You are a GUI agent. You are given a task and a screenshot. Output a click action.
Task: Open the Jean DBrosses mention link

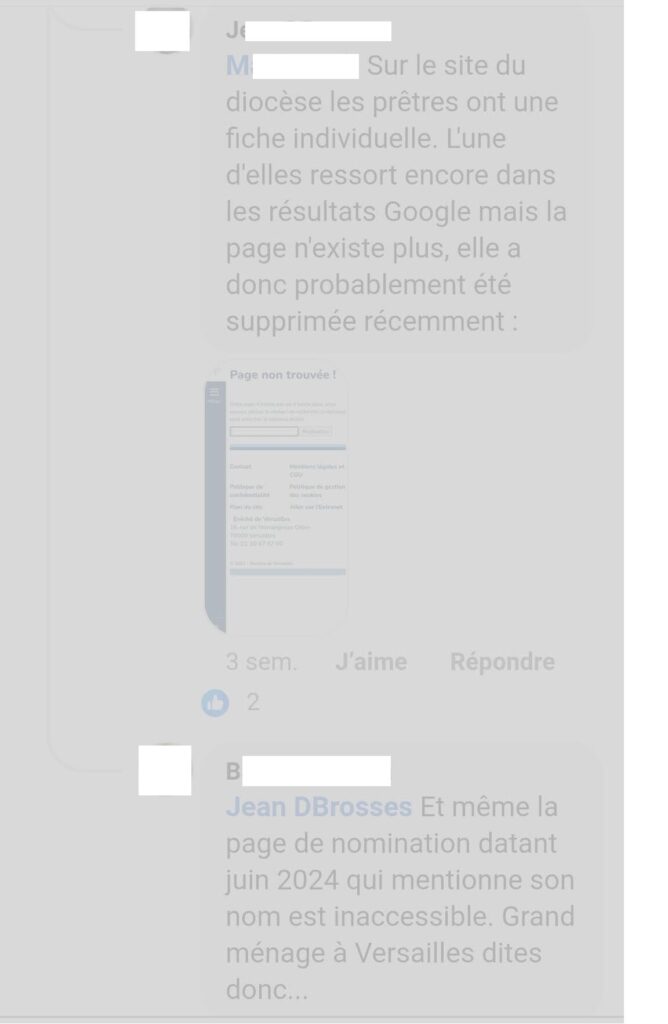tap(319, 807)
